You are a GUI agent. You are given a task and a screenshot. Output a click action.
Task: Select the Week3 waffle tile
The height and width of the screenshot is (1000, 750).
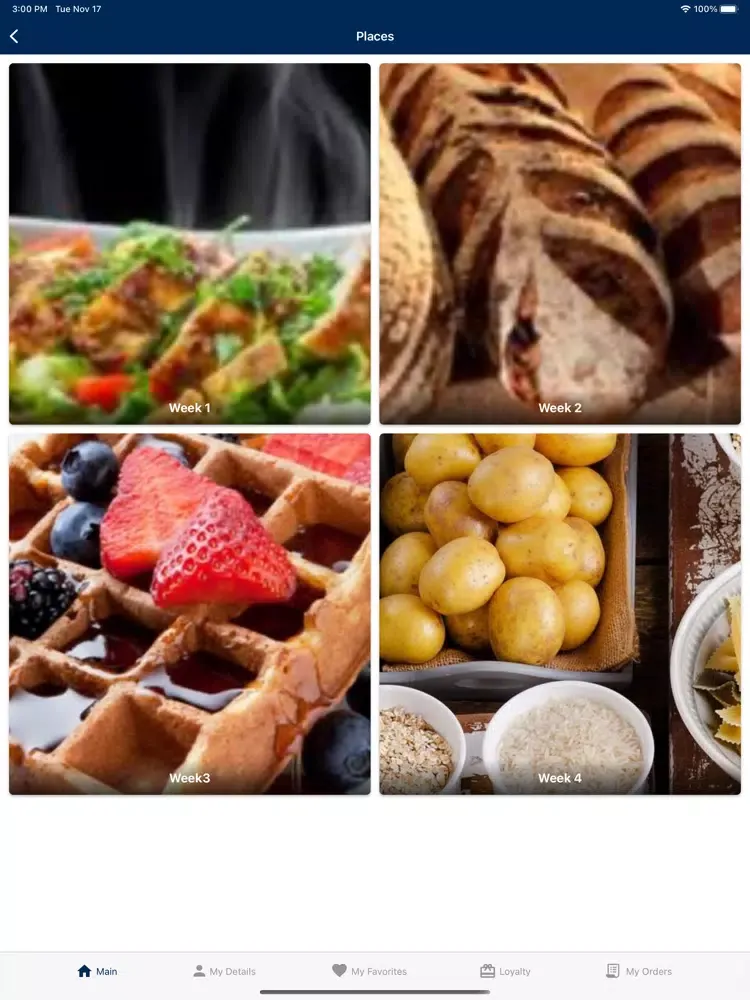coord(190,614)
